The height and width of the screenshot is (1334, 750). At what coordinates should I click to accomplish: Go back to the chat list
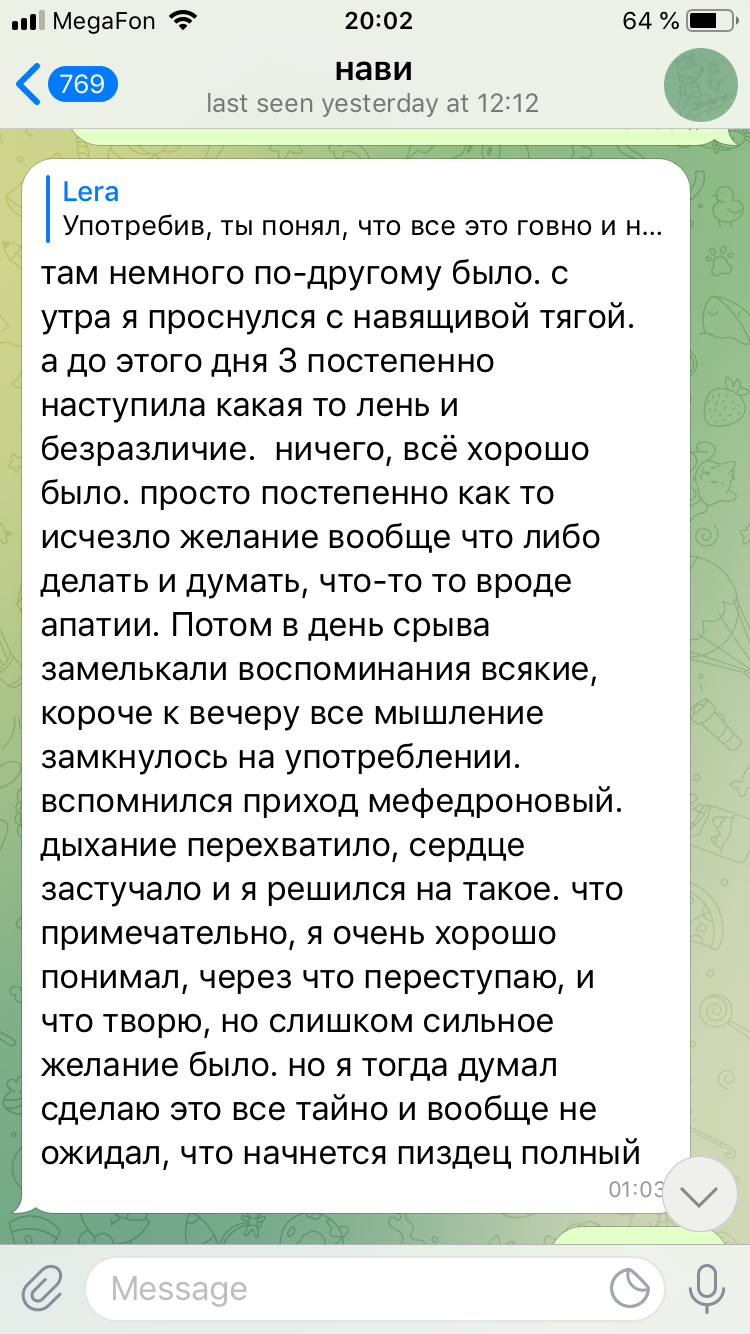67,85
